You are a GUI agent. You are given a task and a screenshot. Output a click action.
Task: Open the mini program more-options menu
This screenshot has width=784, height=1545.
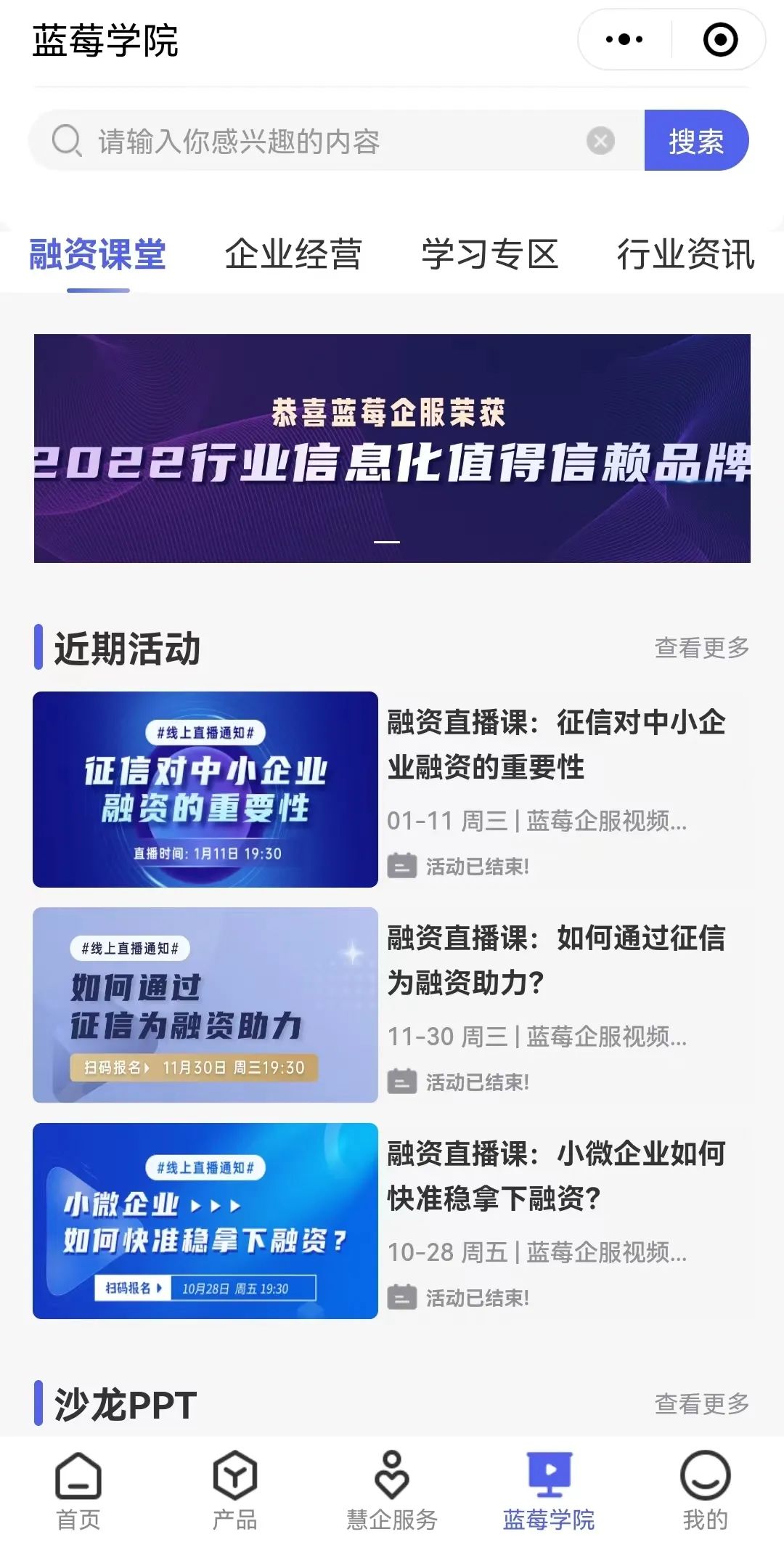coord(624,40)
